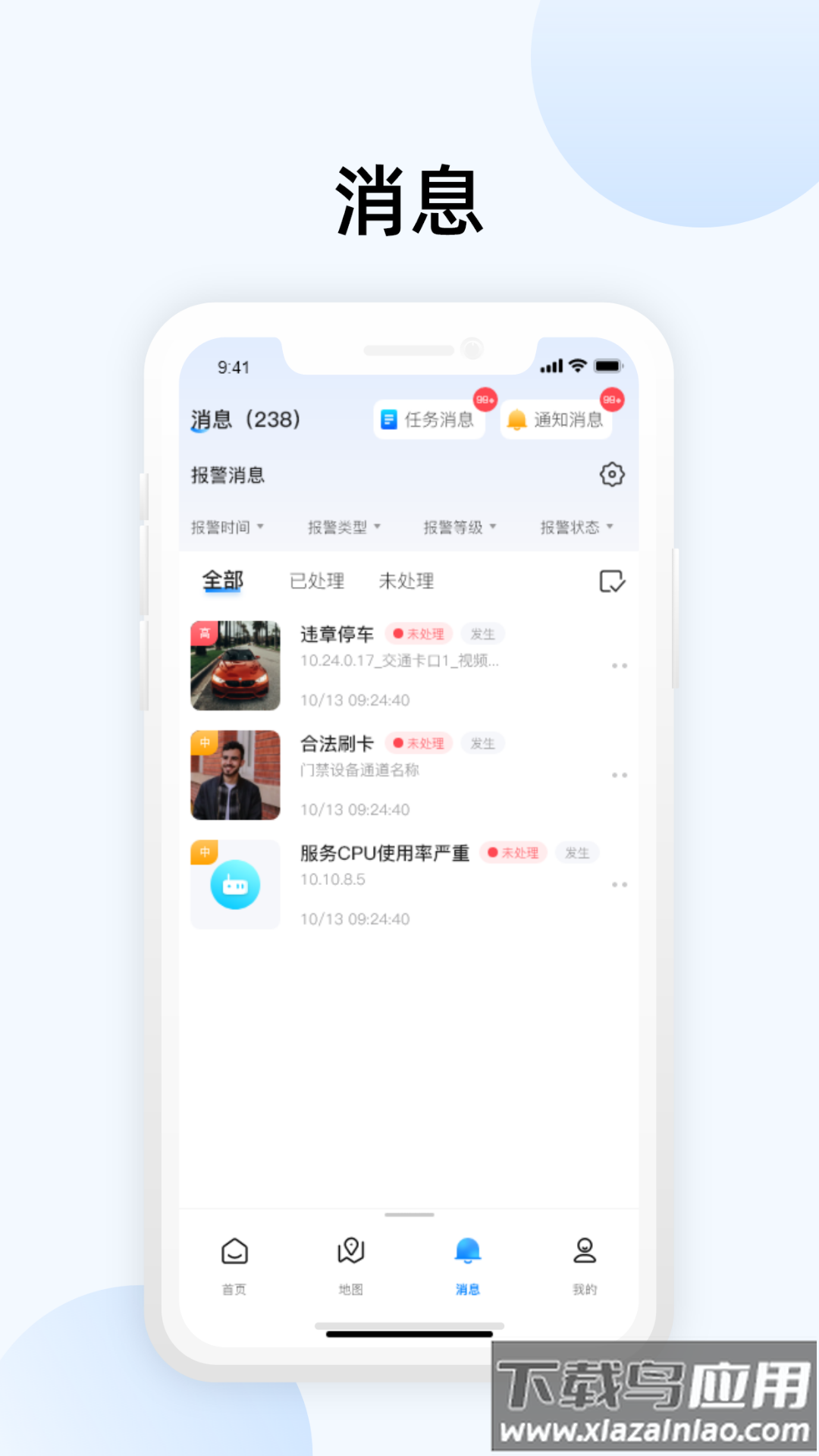Open the 首页 home tab icon
This screenshot has height=1456, width=819.
point(234,1251)
